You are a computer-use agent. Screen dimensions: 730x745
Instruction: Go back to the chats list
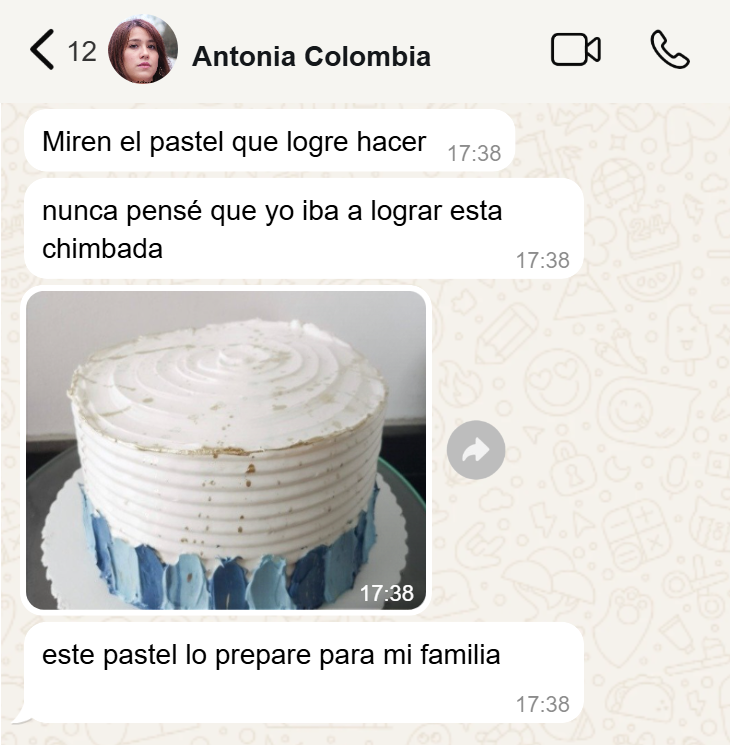click(x=42, y=50)
